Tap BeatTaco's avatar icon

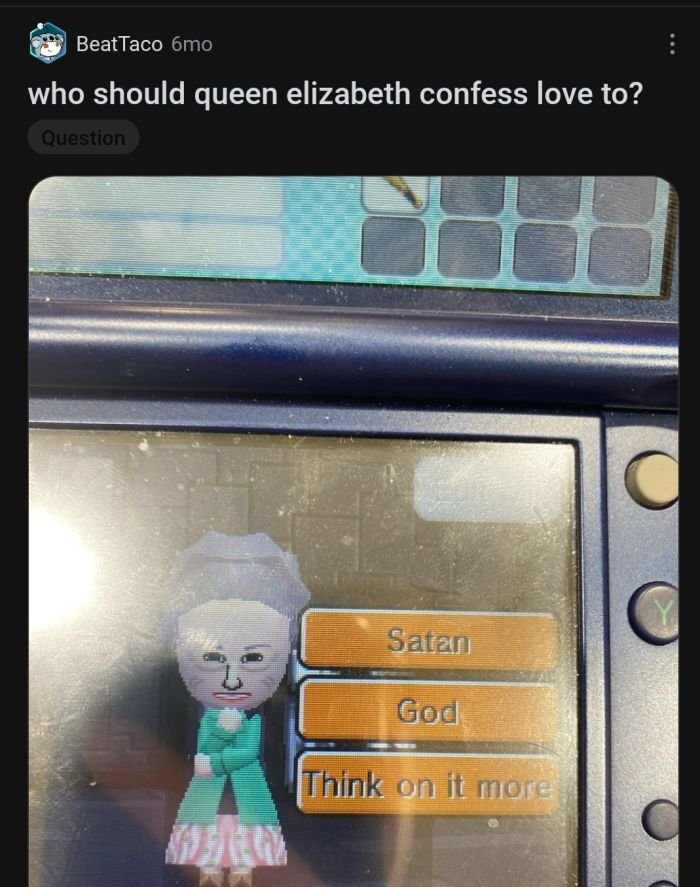tap(47, 44)
